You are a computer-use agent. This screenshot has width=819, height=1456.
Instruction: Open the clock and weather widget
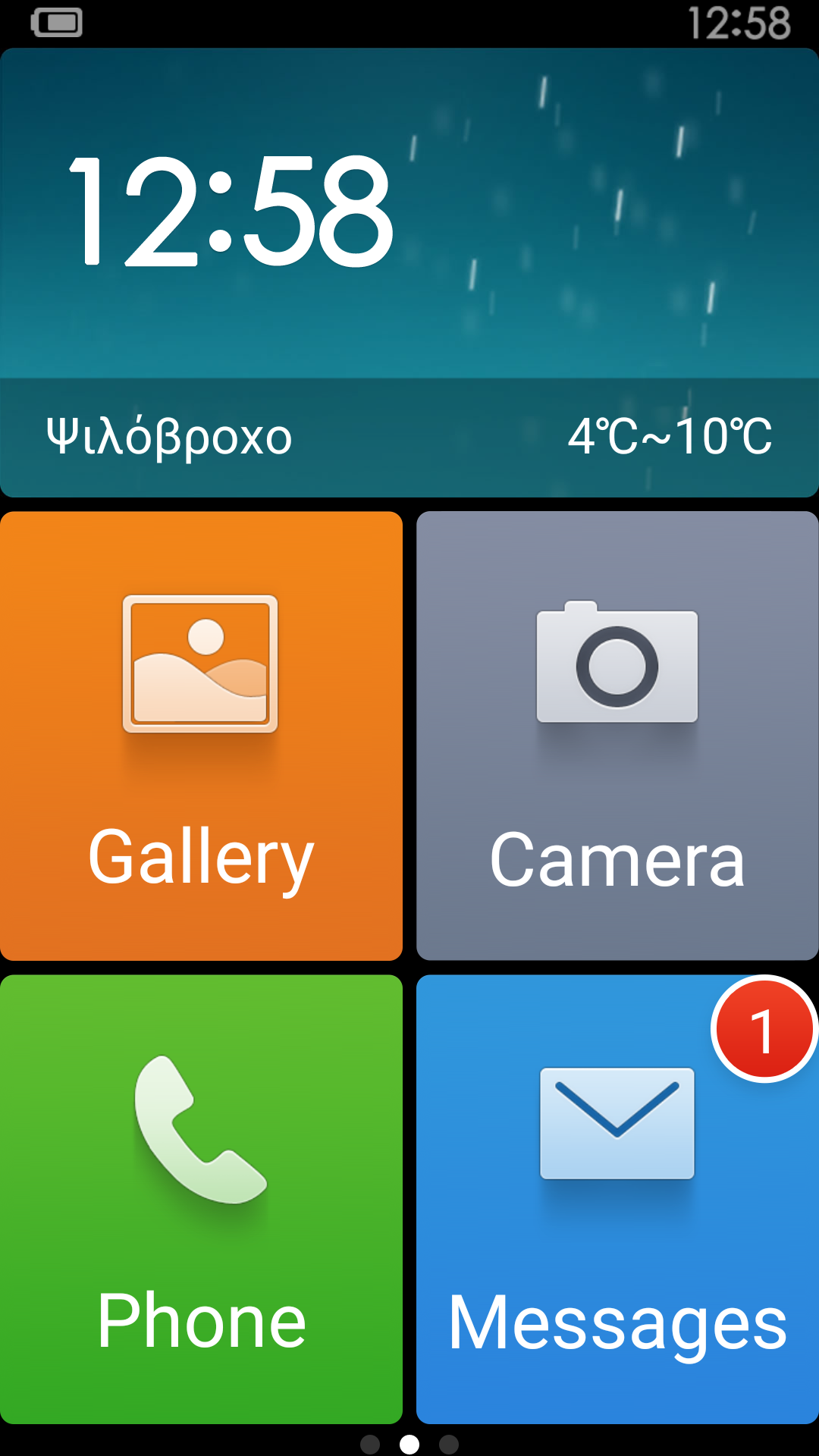tap(409, 273)
